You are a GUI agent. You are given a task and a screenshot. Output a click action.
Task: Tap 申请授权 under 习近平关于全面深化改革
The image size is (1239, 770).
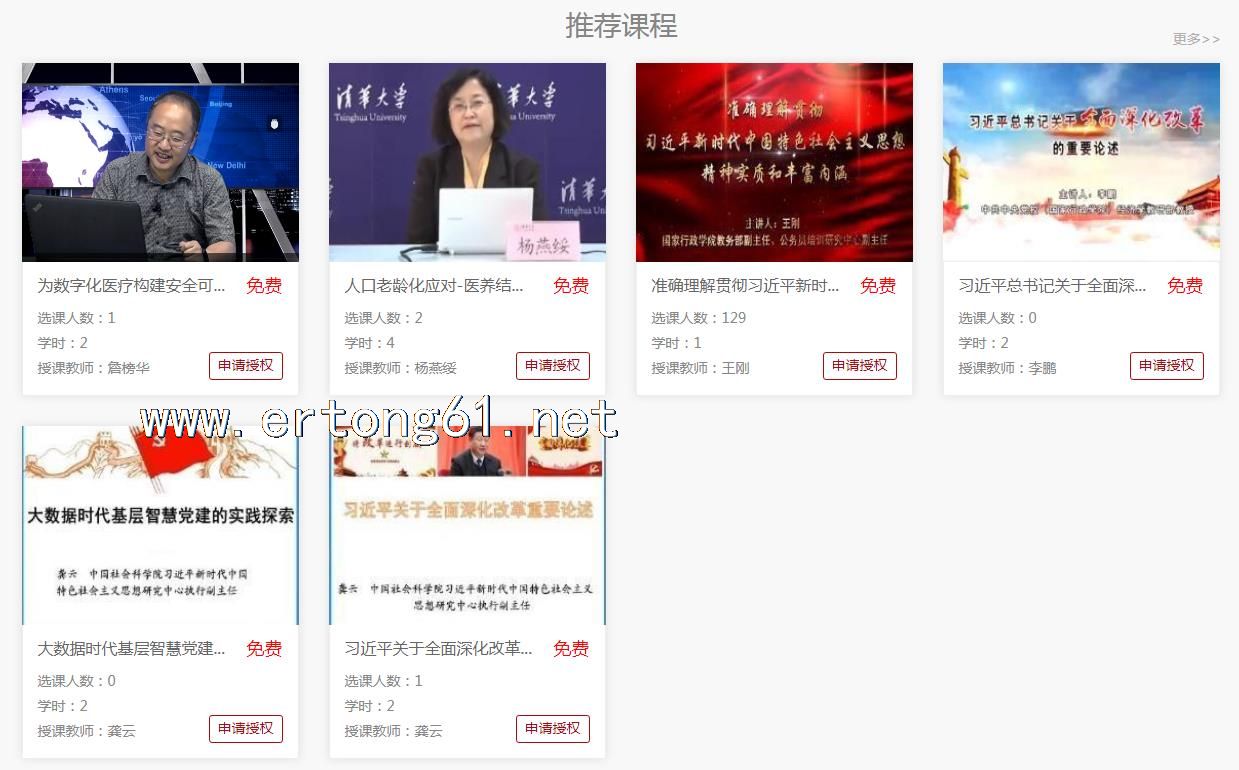[x=553, y=729]
